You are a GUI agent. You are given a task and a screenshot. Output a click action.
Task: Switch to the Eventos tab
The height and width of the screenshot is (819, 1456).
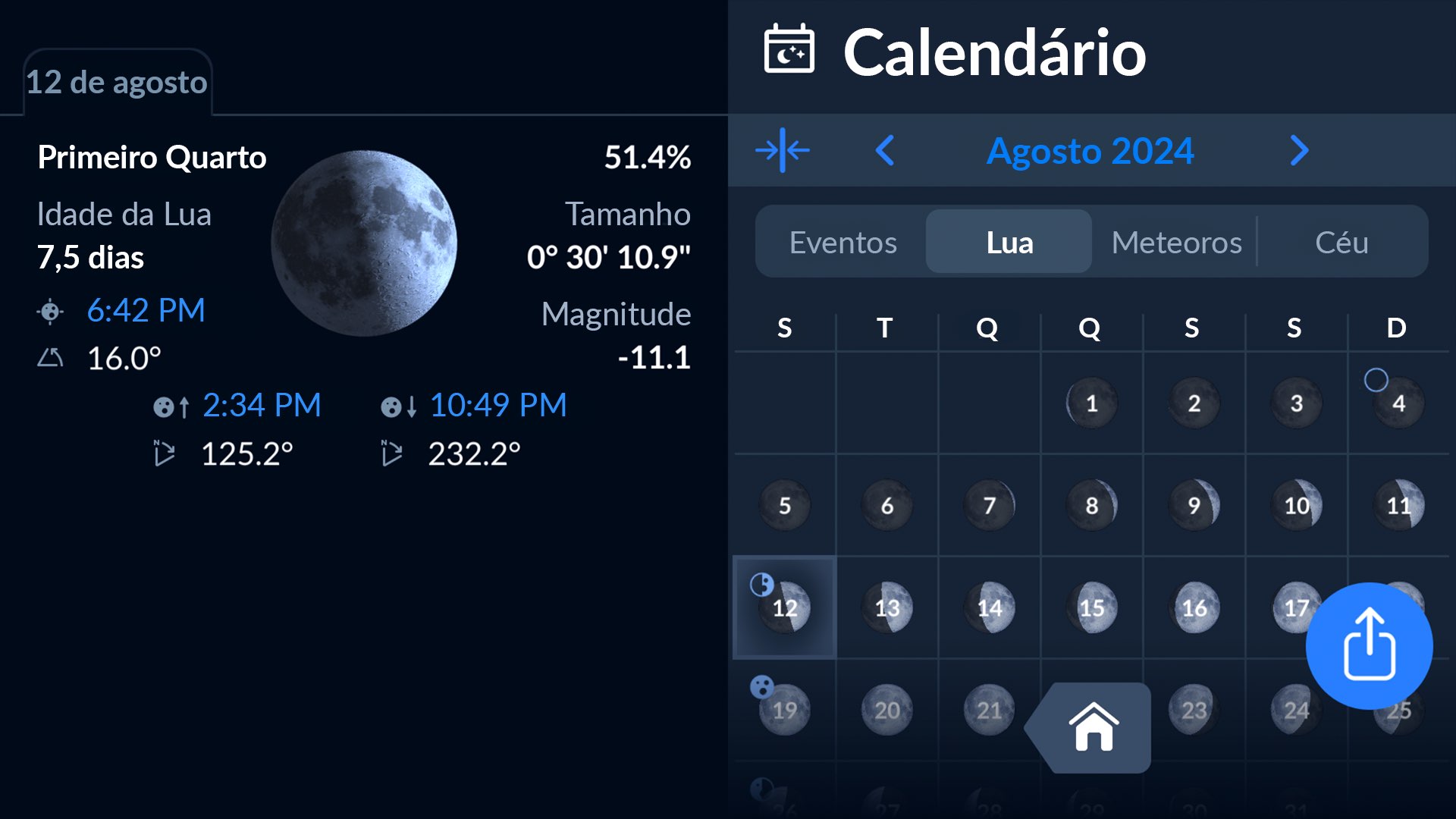(x=843, y=243)
